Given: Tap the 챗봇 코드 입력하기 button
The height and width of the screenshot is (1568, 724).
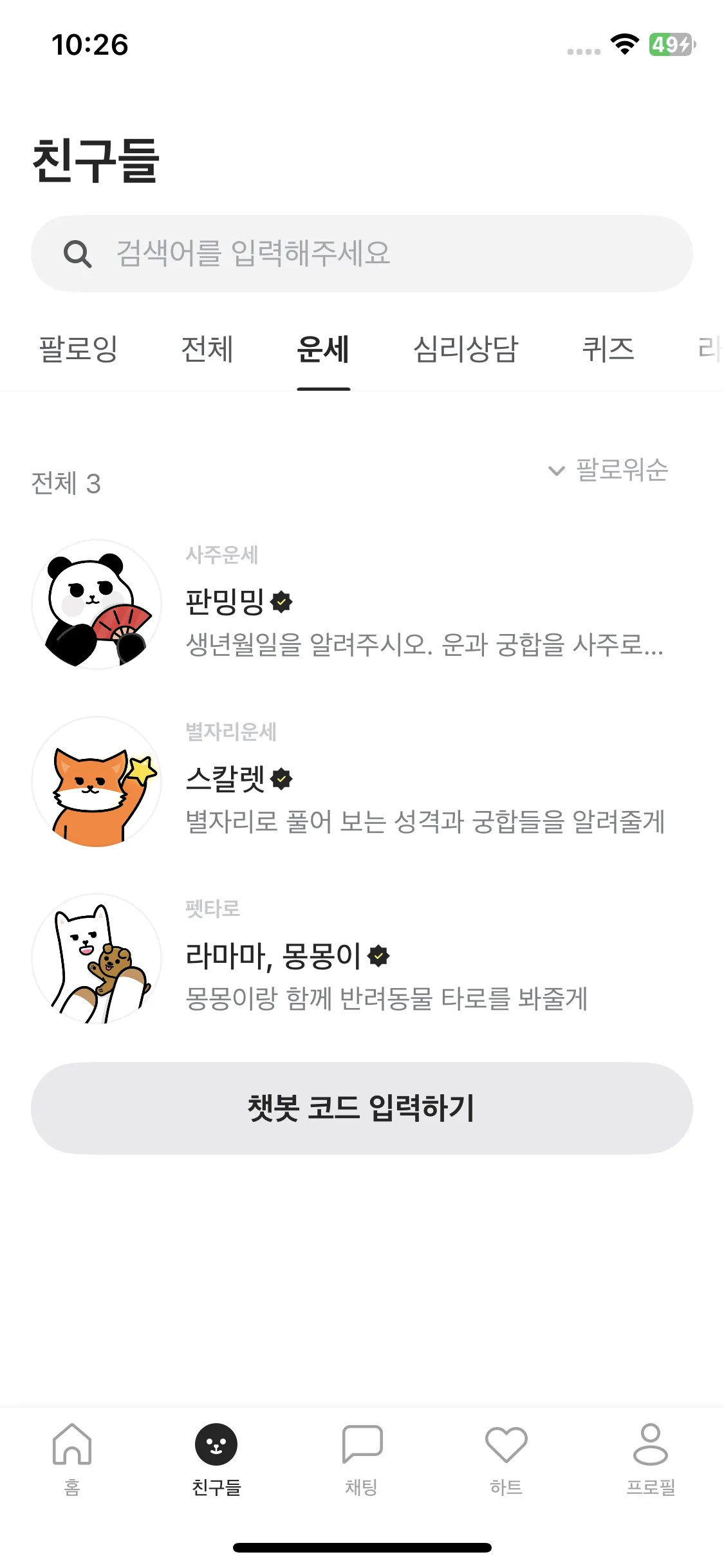Looking at the screenshot, I should 362,1108.
